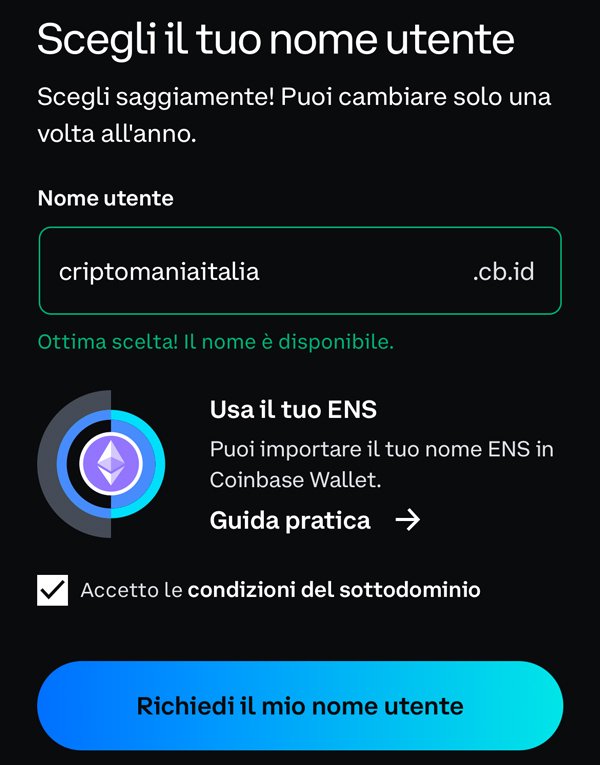
Task: Tap the Nome utente text field
Action: pyautogui.click(x=260, y=271)
